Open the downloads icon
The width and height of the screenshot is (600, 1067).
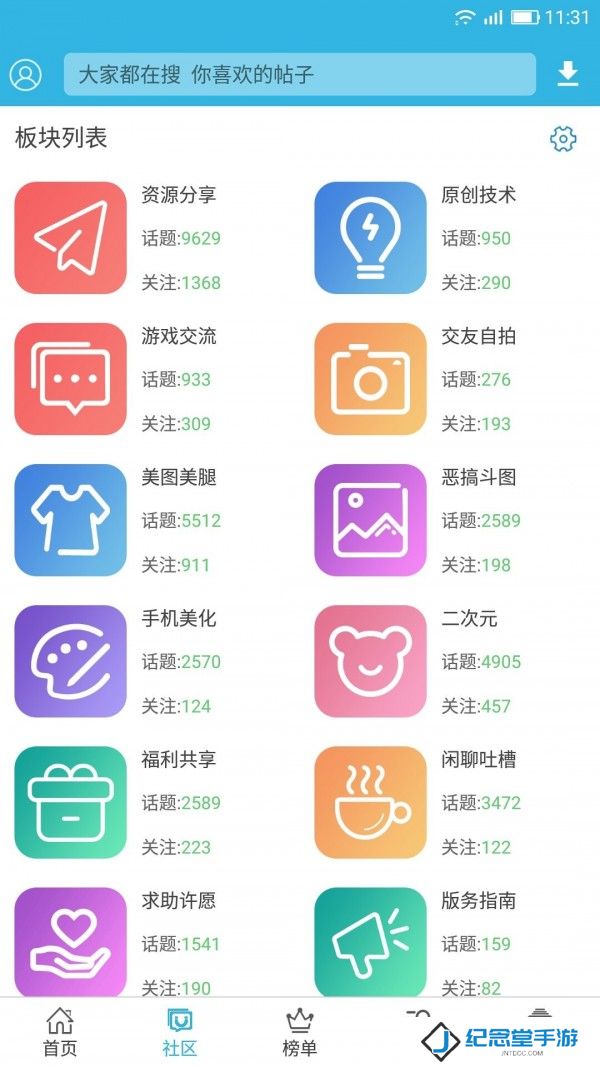point(567,74)
